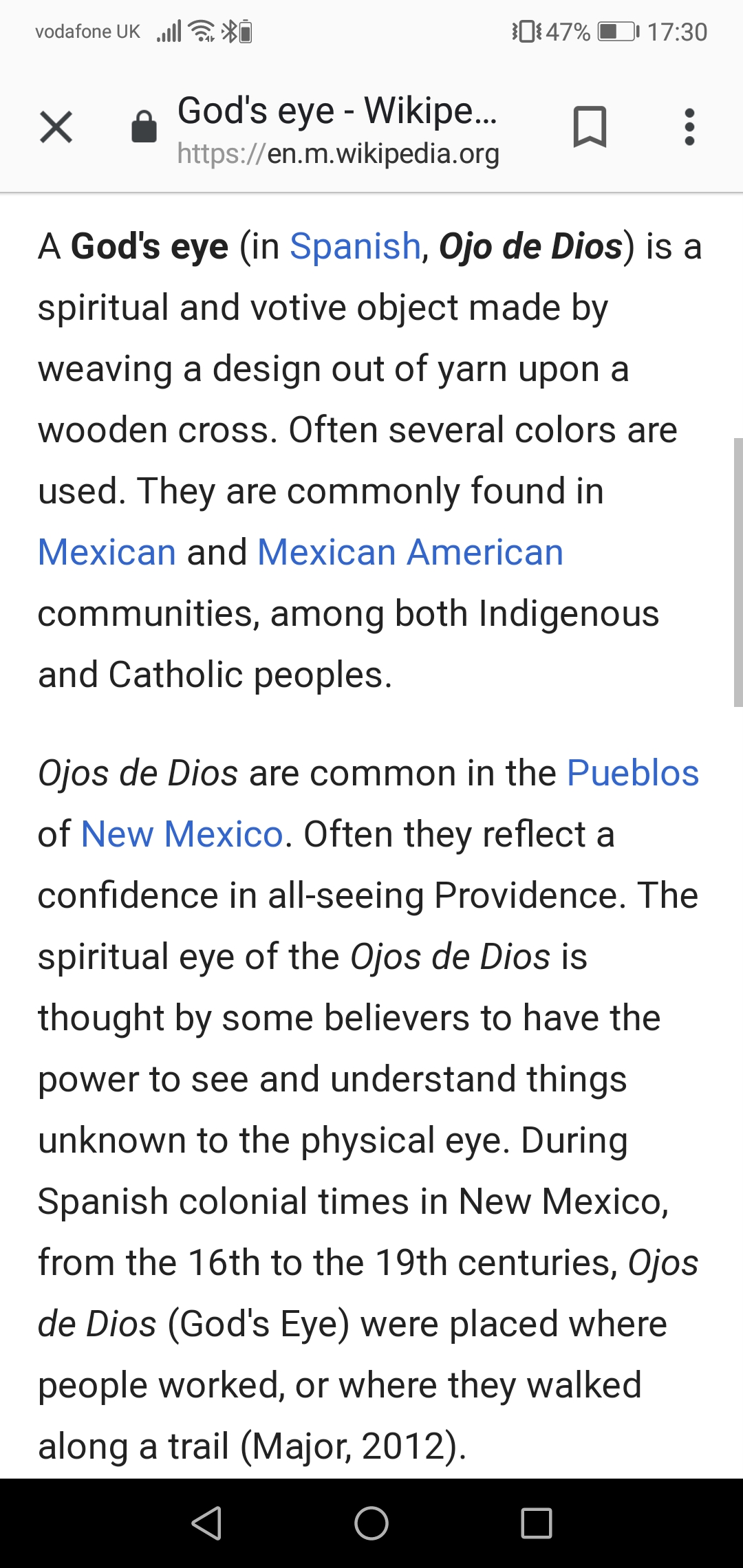View site security info via lock icon
743x1568 pixels.
coord(144,127)
